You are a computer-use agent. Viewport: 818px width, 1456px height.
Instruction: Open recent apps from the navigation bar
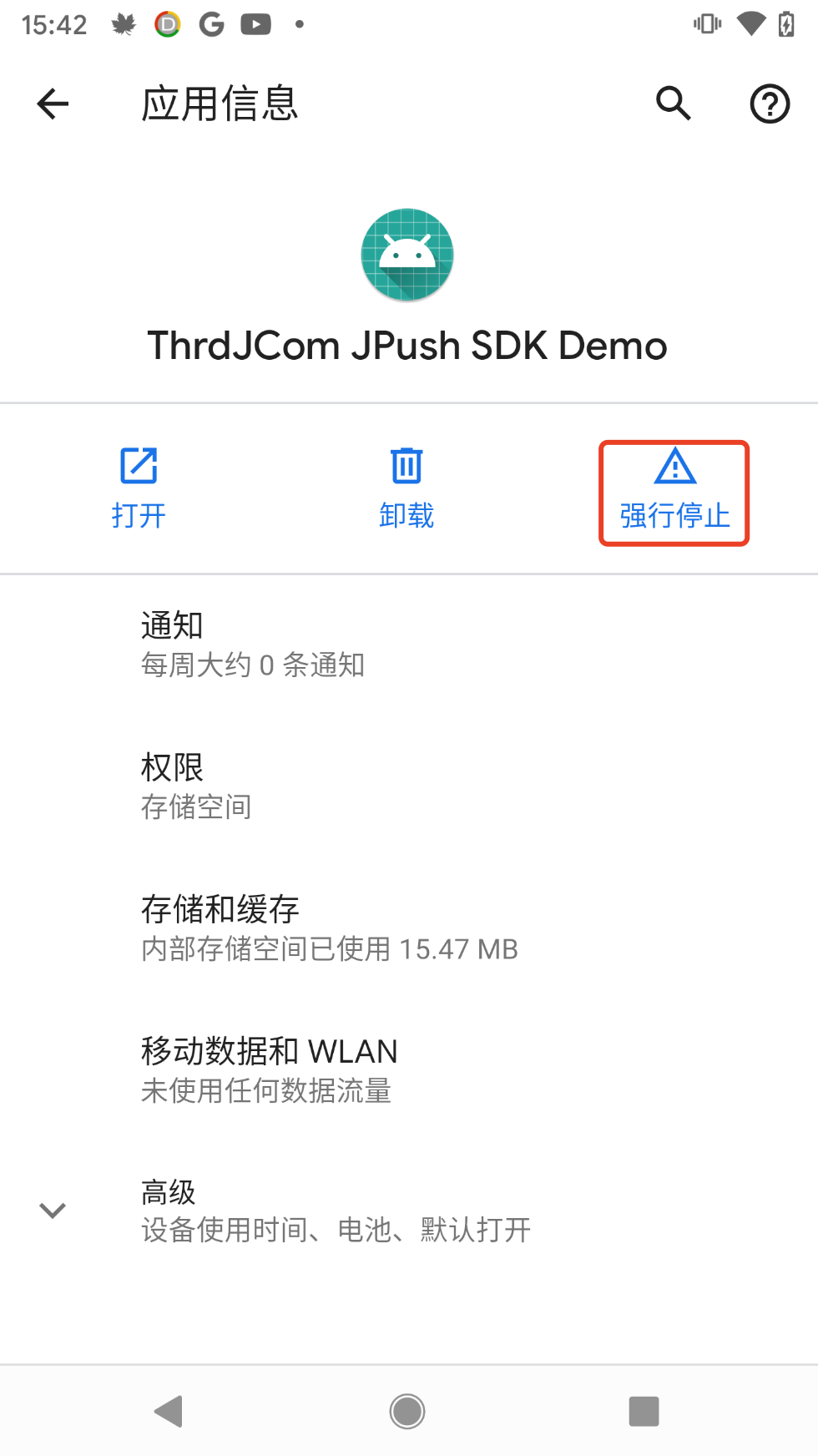(x=644, y=1412)
